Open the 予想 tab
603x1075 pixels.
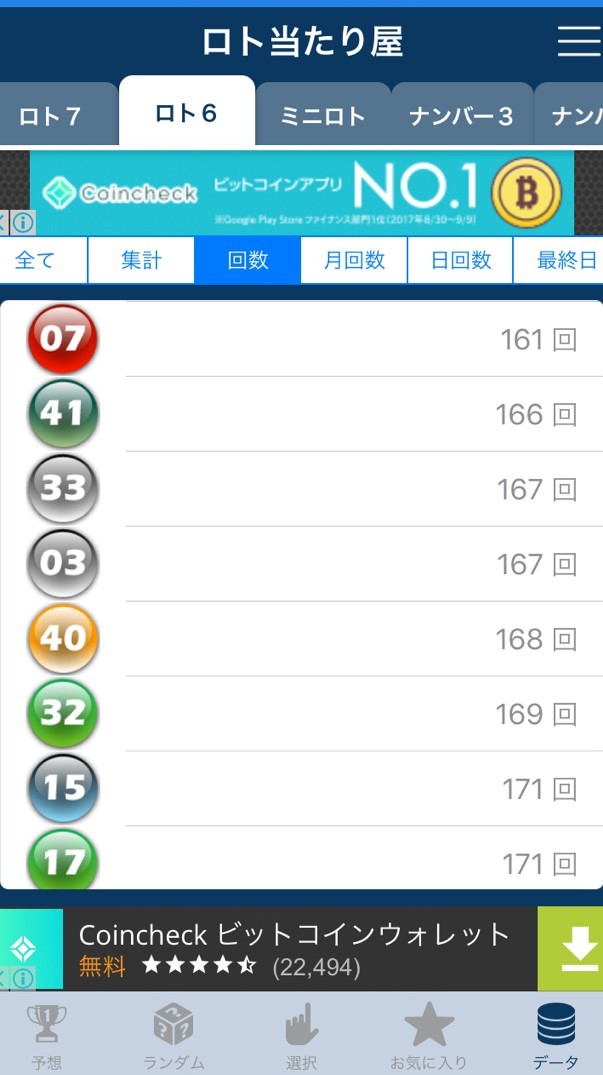tap(47, 1035)
